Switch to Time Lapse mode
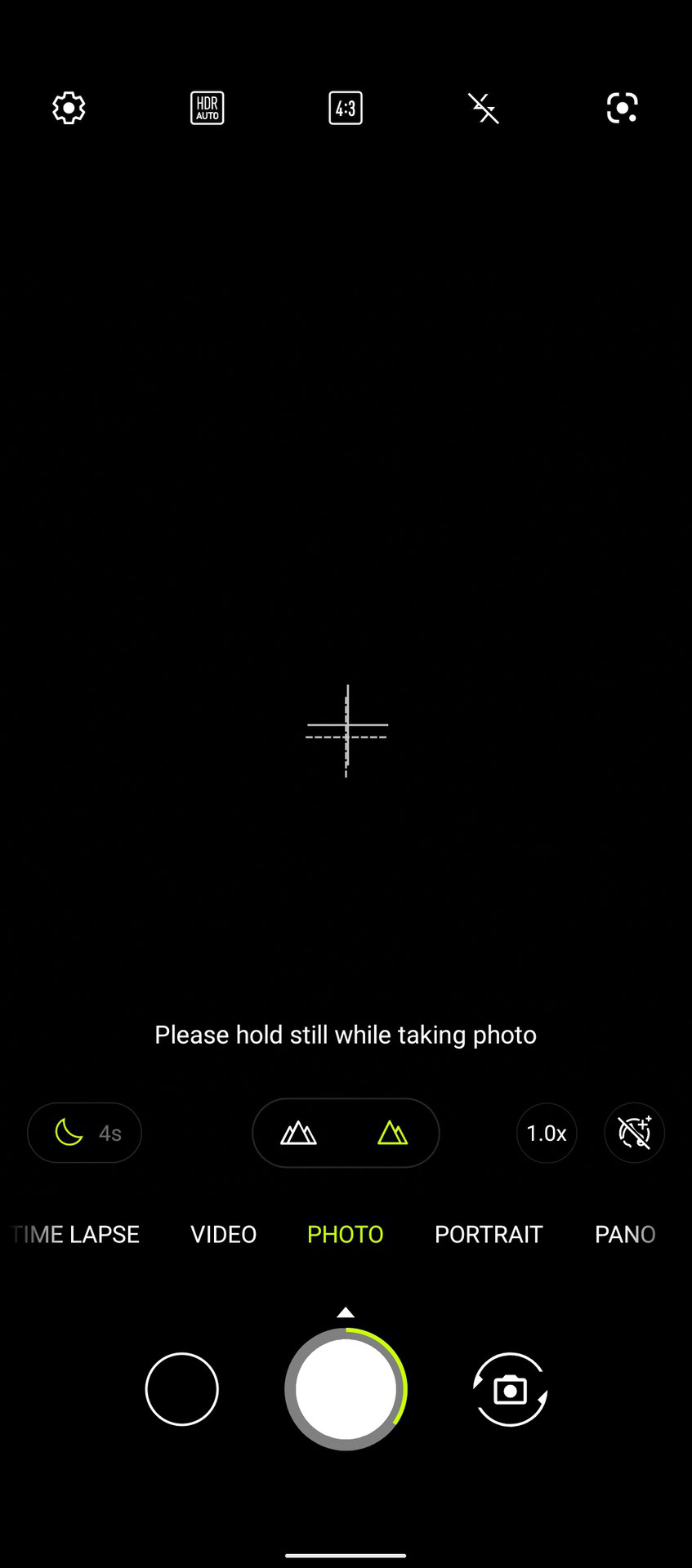 (x=78, y=1234)
